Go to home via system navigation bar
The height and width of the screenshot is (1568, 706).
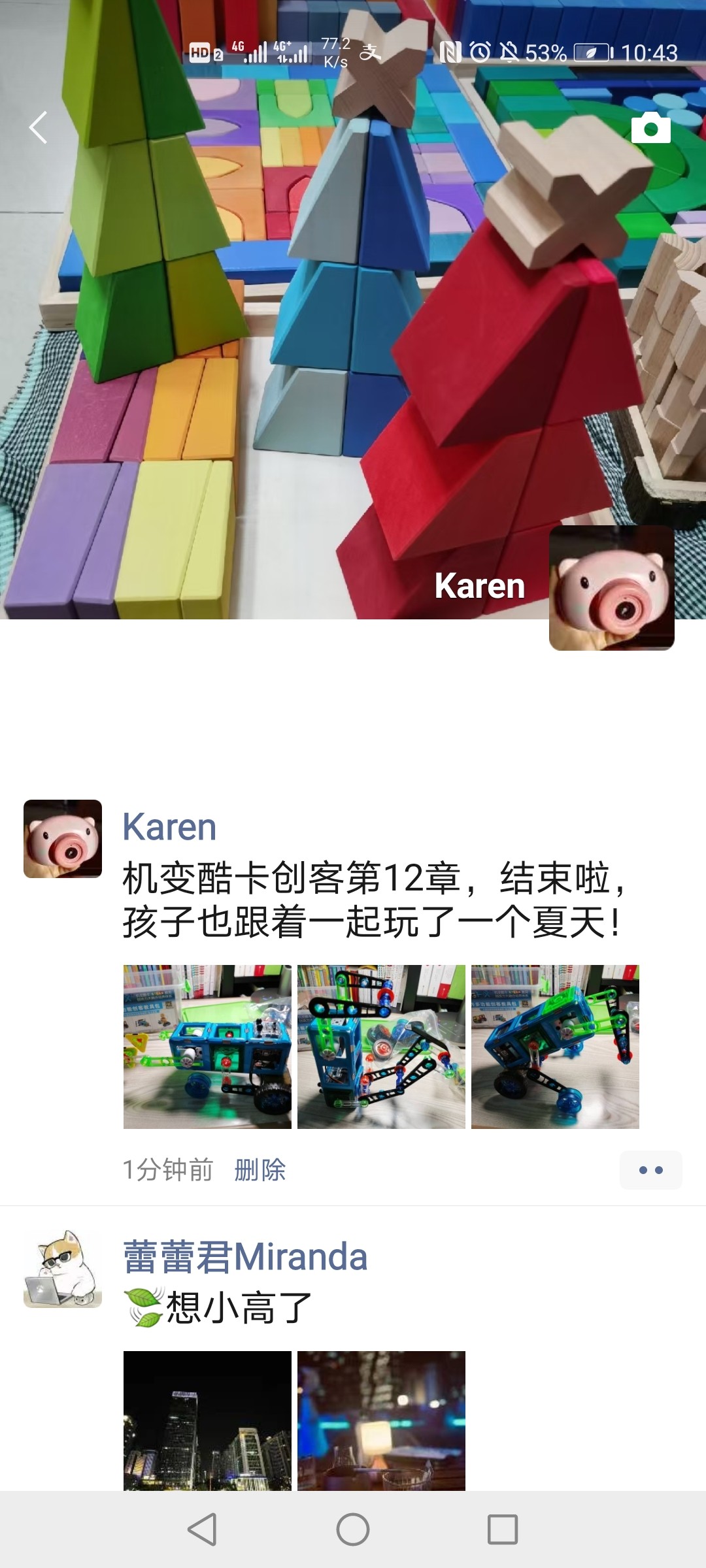[x=353, y=1529]
